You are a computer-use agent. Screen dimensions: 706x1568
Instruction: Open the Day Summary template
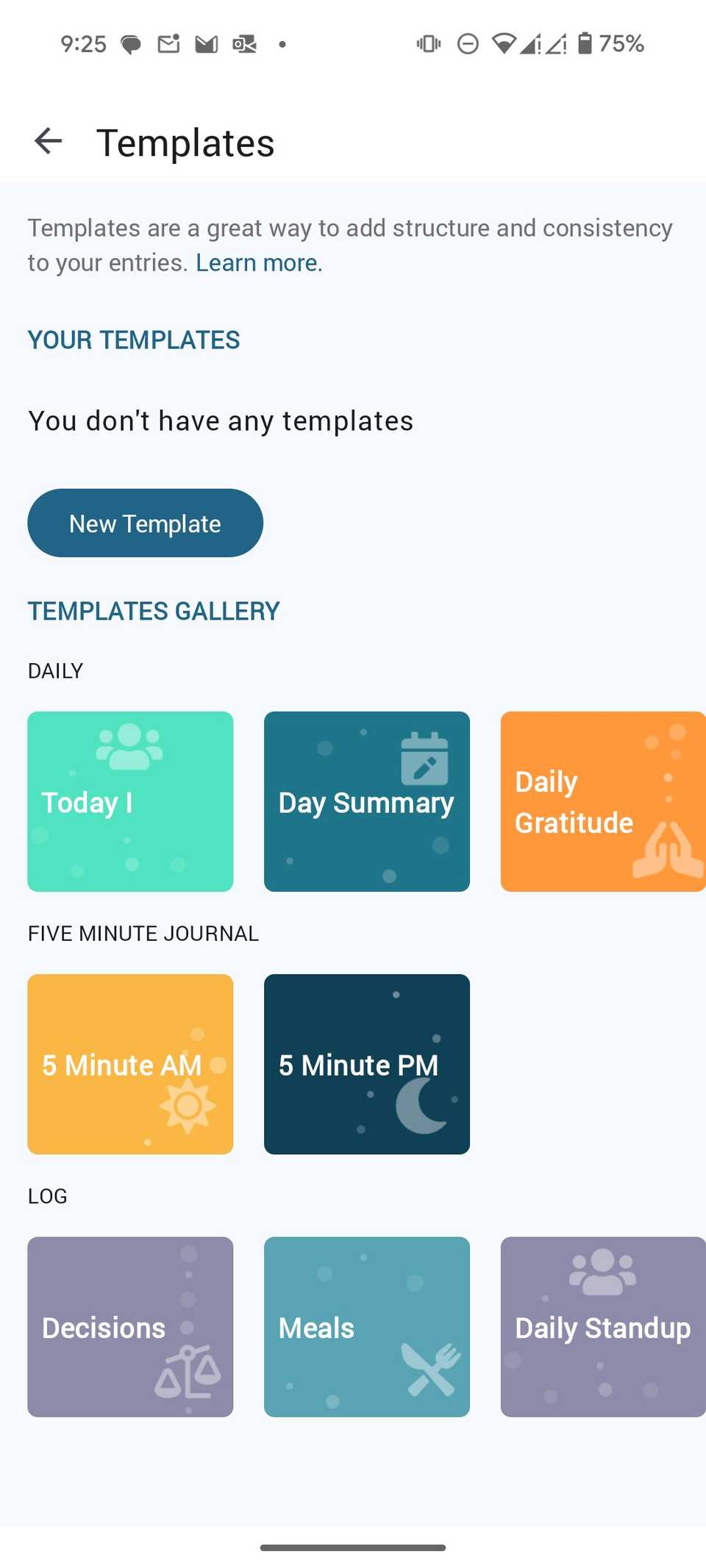click(366, 801)
